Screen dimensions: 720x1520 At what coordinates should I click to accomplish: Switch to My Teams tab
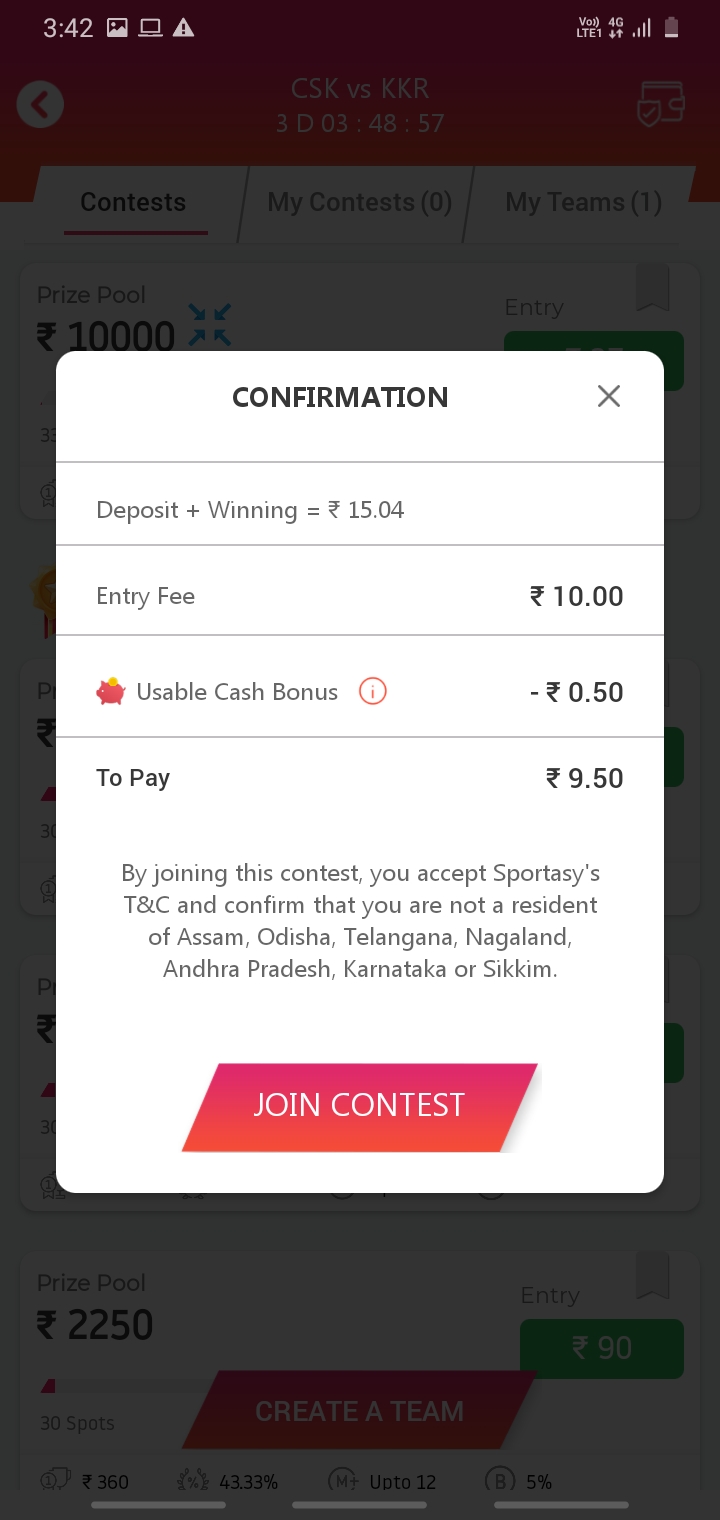(583, 203)
